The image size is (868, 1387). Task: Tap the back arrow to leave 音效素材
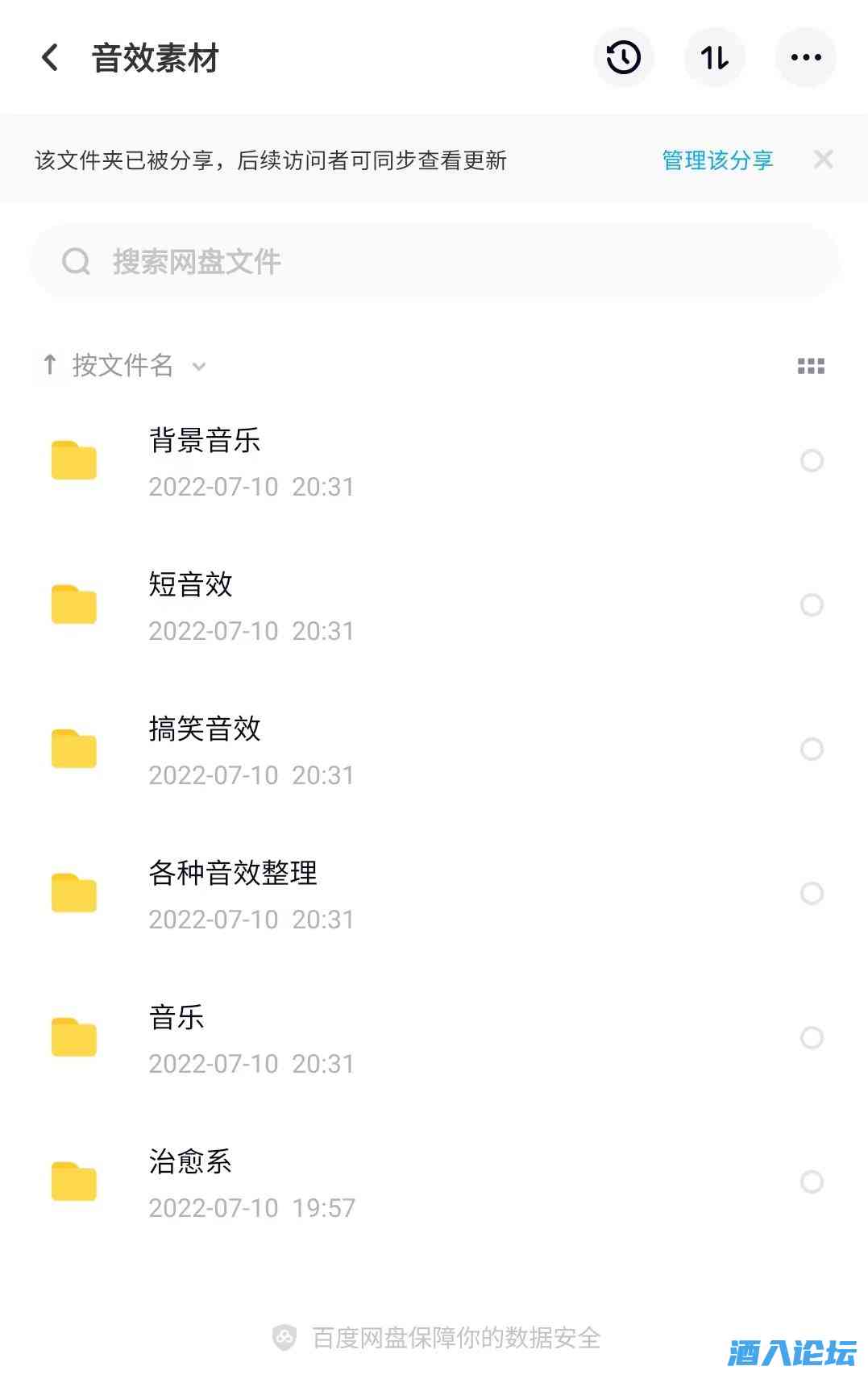coord(50,57)
